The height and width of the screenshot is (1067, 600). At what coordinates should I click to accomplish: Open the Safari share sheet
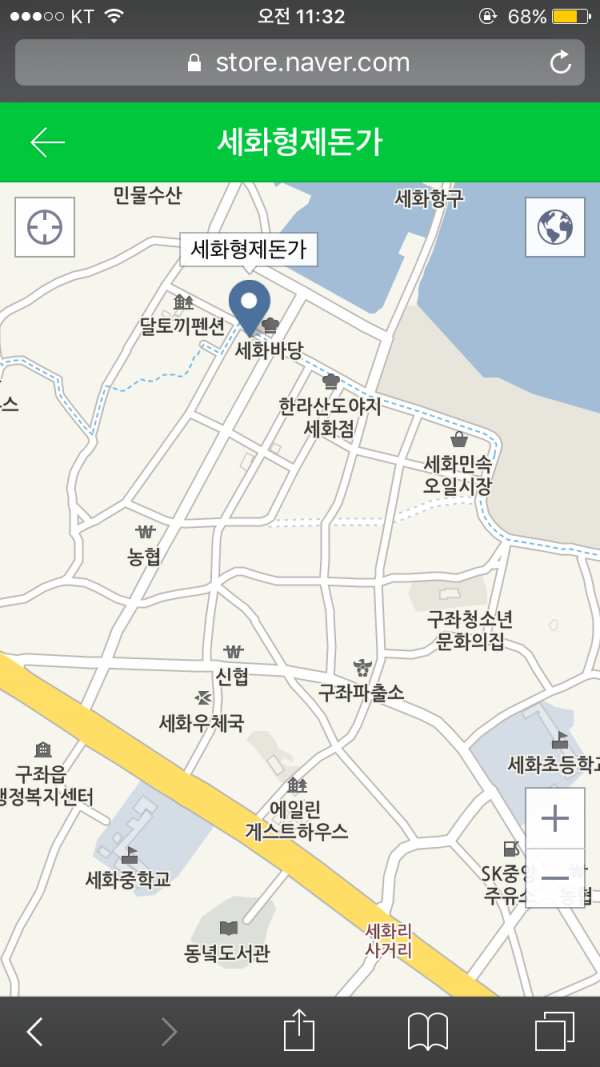coord(299,1032)
